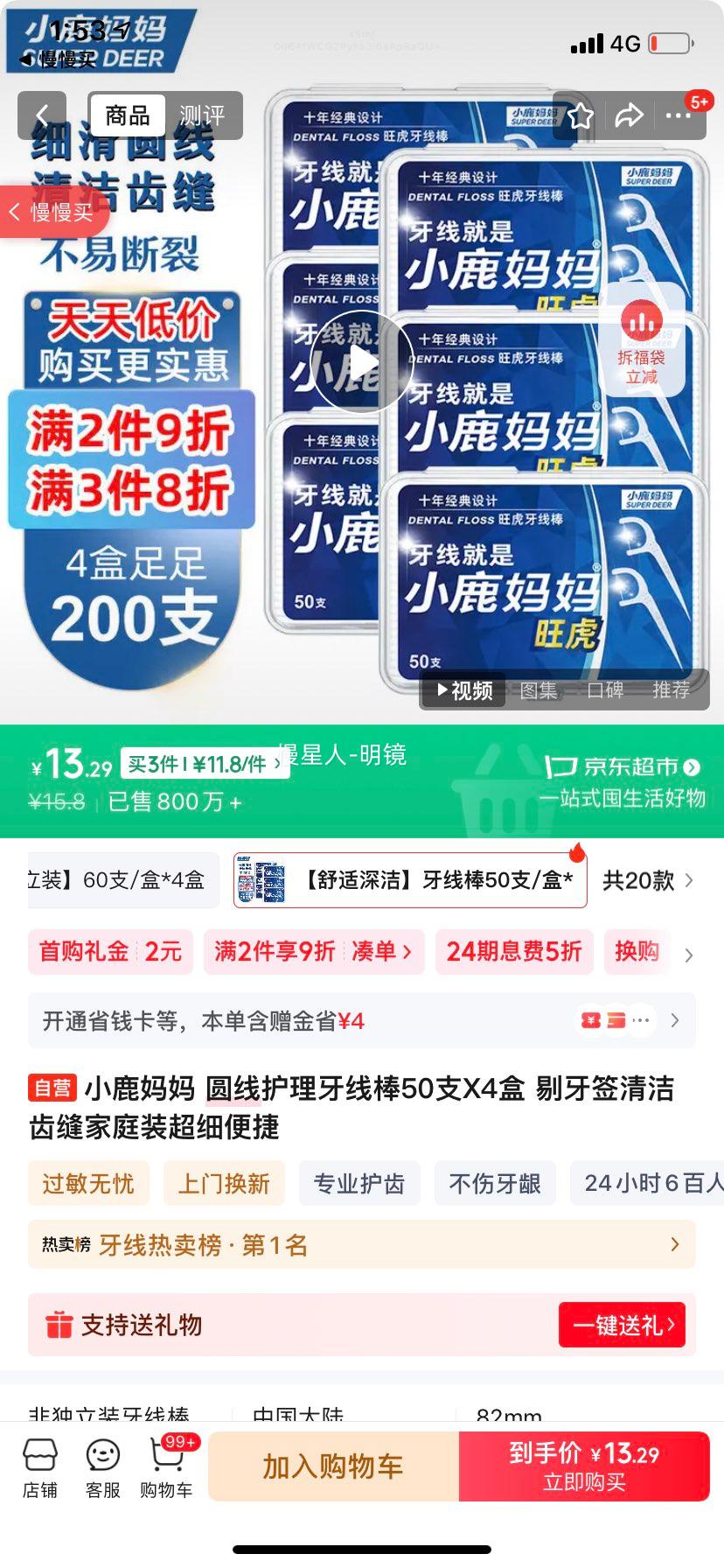The height and width of the screenshot is (1568, 724).
Task: Select the 60支/盒*4盒 variant
Action: (122, 880)
